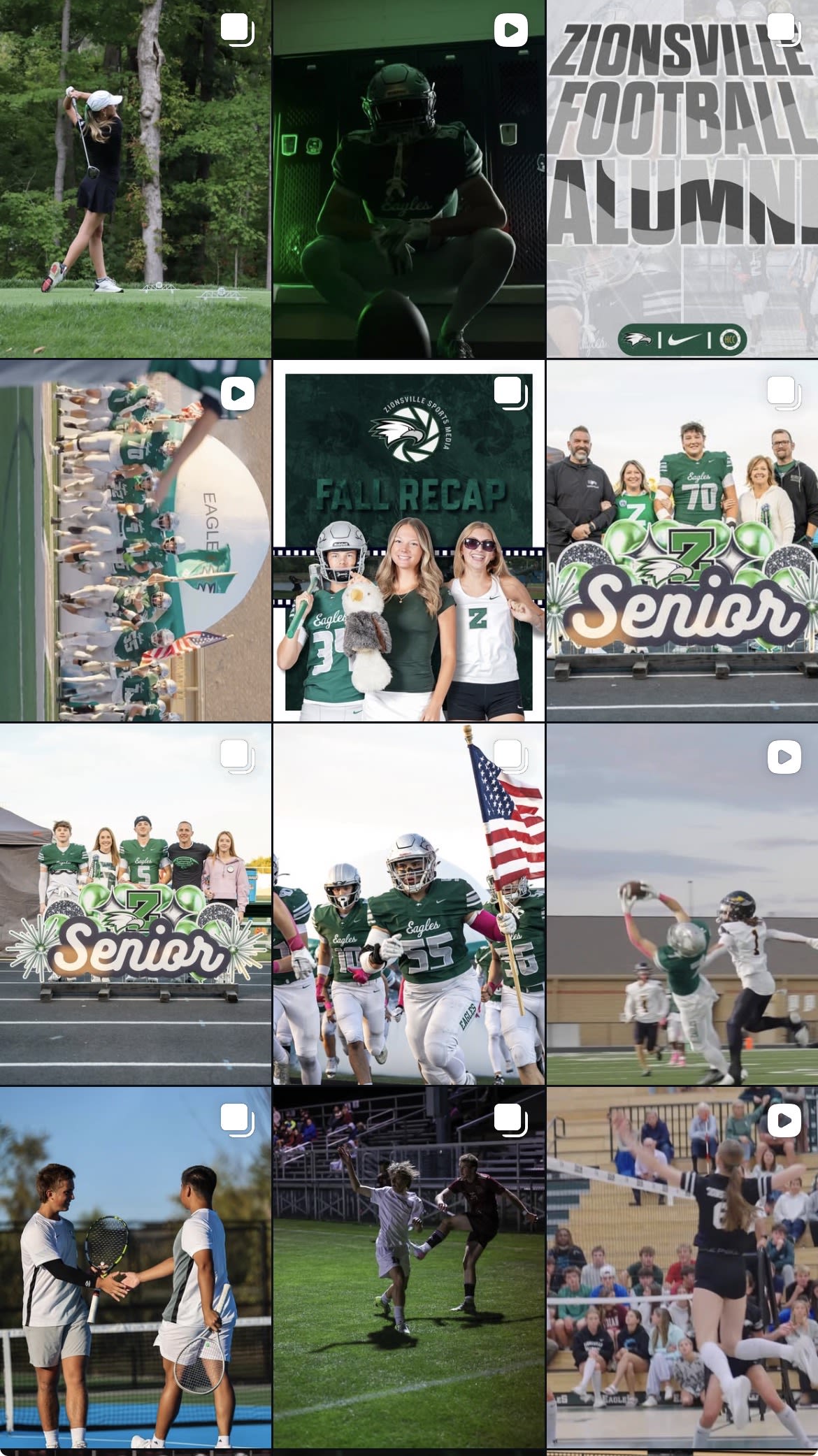Open the player 55 flag run photo
Viewport: 818px width, 1456px height.
(x=408, y=904)
